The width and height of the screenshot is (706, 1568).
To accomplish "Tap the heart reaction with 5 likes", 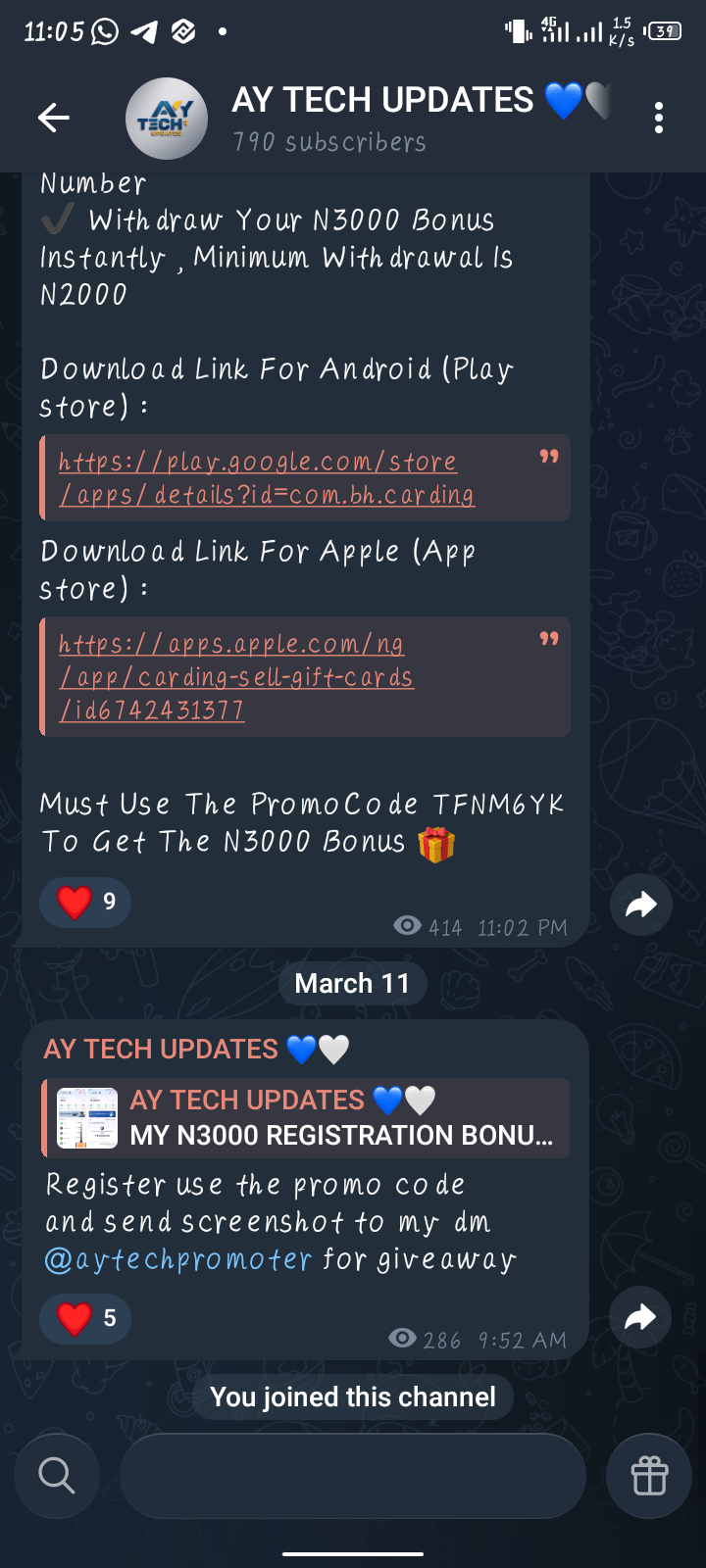I will pyautogui.click(x=85, y=1318).
